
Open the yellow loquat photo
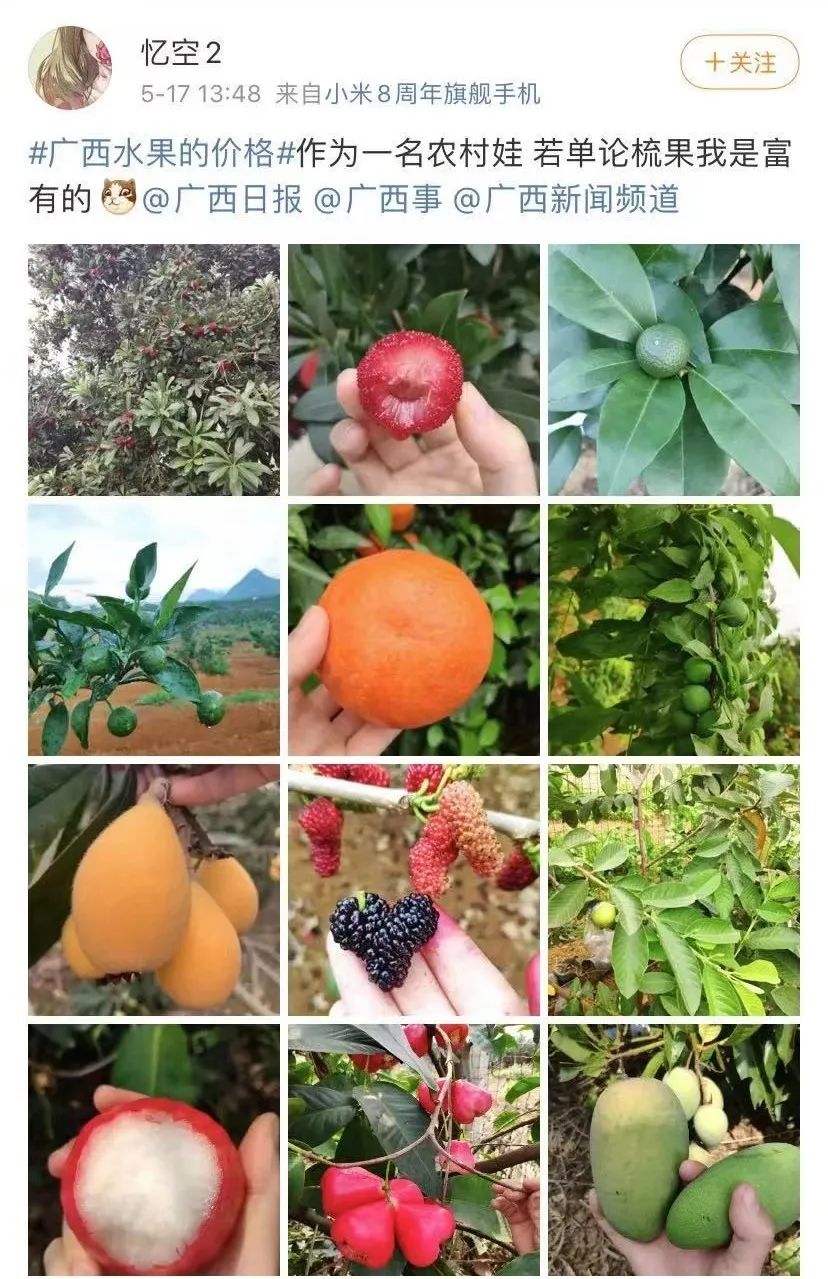[x=154, y=890]
